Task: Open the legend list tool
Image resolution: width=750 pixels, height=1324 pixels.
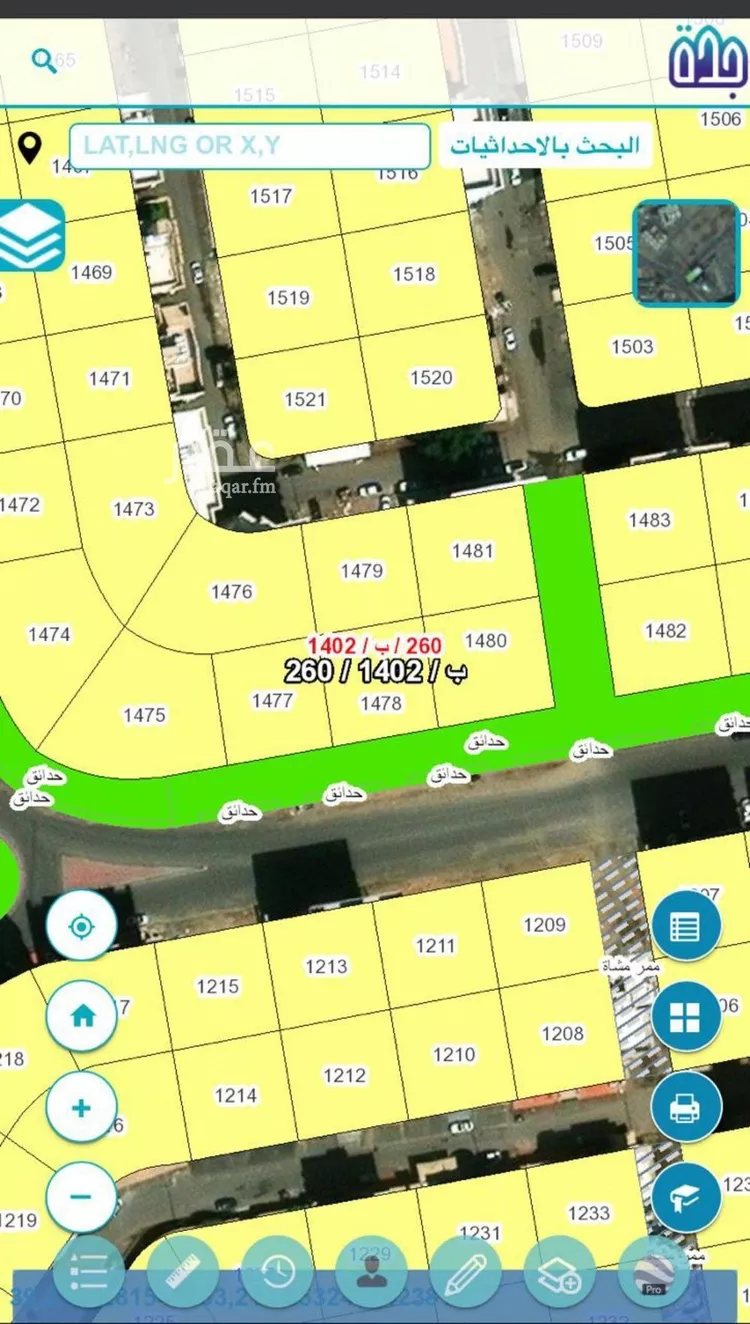Action: coord(88,1271)
